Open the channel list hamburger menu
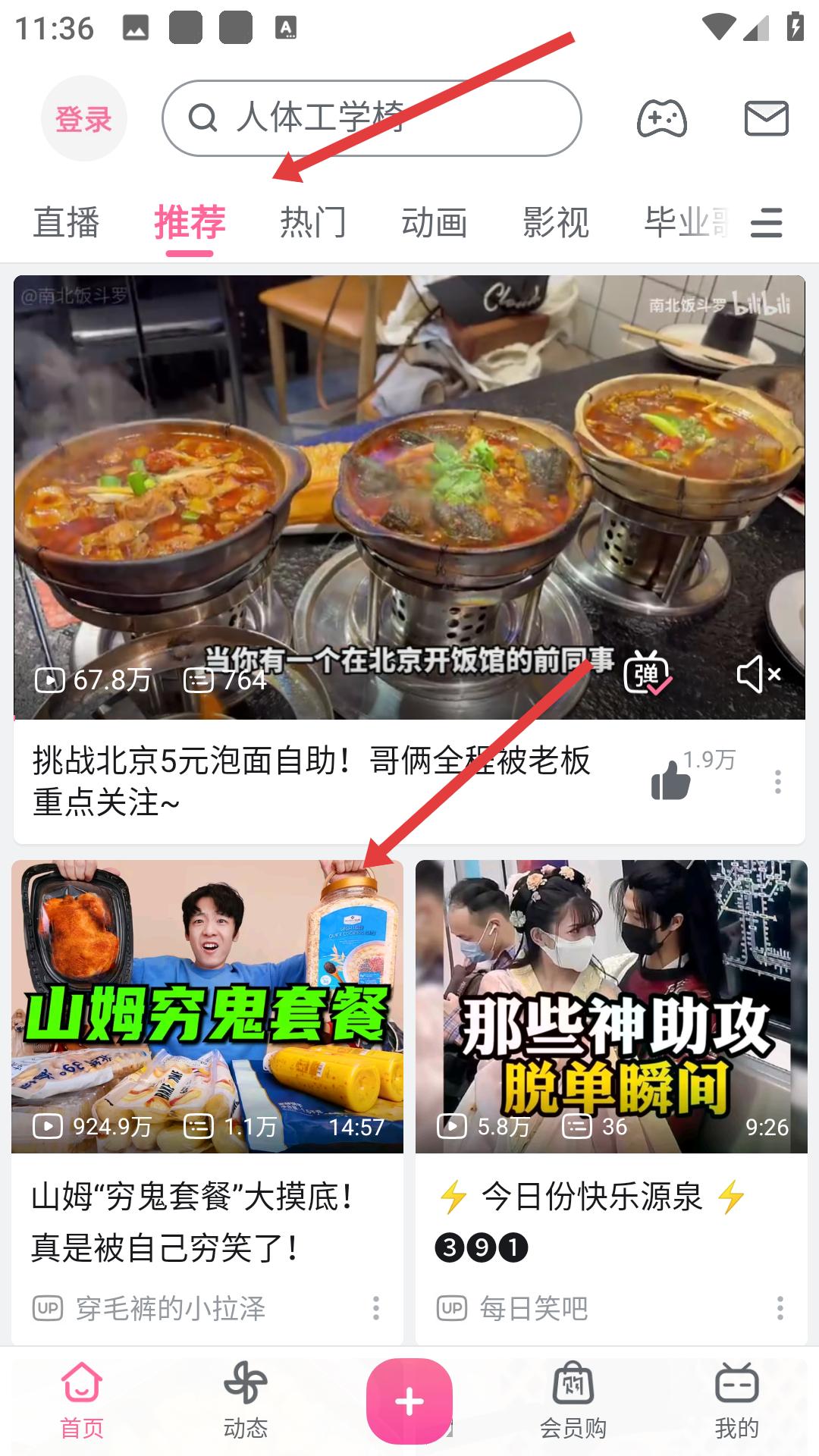 click(766, 223)
